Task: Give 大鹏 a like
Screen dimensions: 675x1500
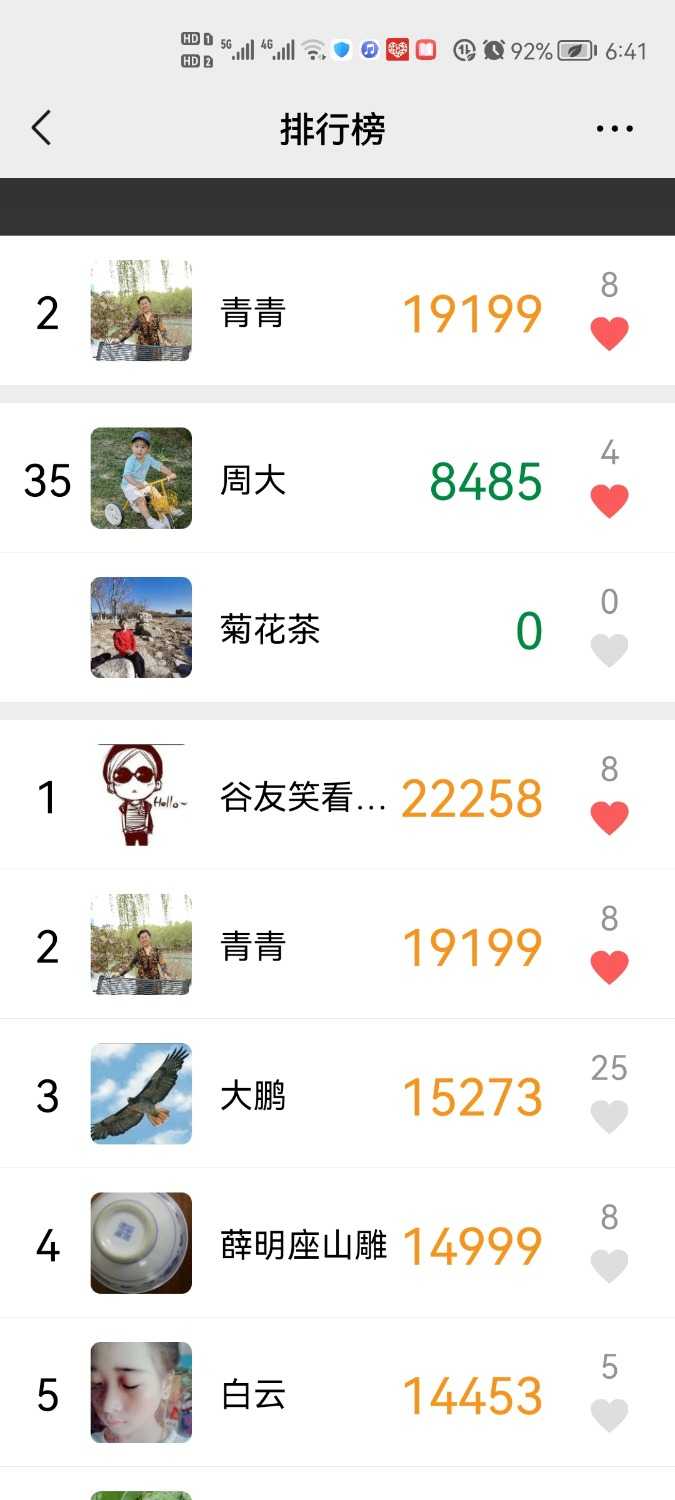Action: pos(609,1116)
